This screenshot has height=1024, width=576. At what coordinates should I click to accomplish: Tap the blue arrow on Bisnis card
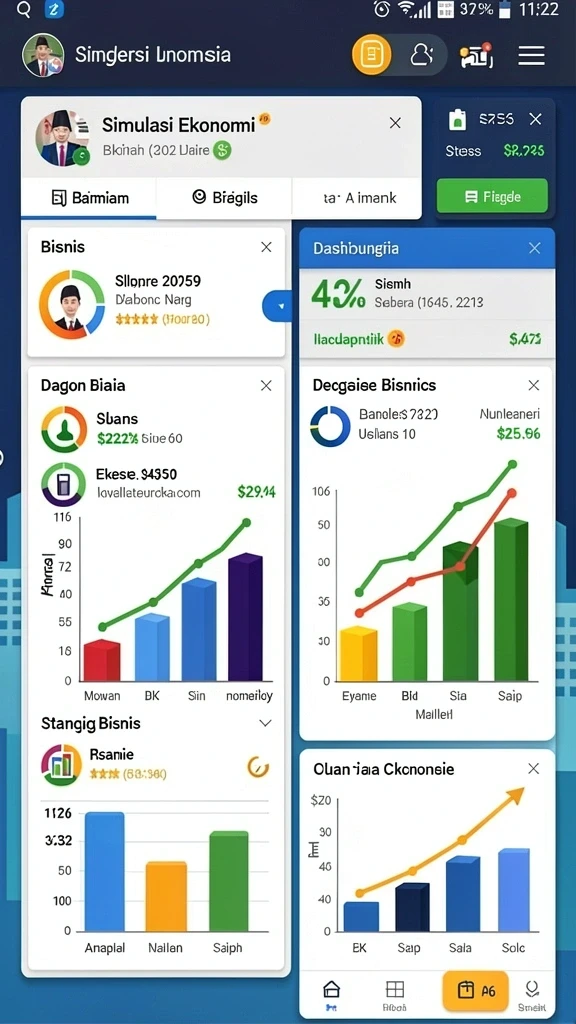(x=276, y=306)
